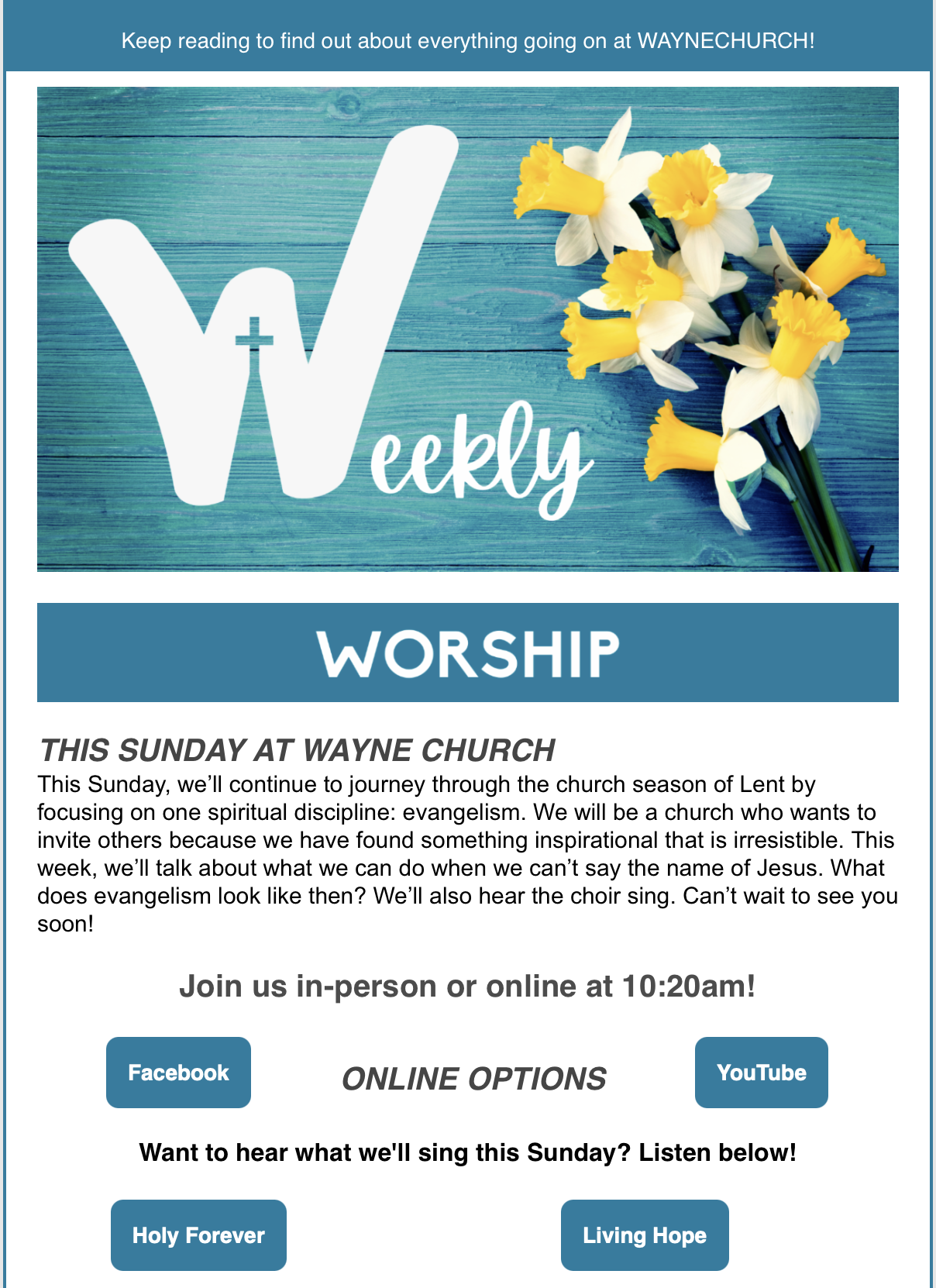Image resolution: width=936 pixels, height=1288 pixels.
Task: Listen to Holy Forever song
Action: (198, 1235)
